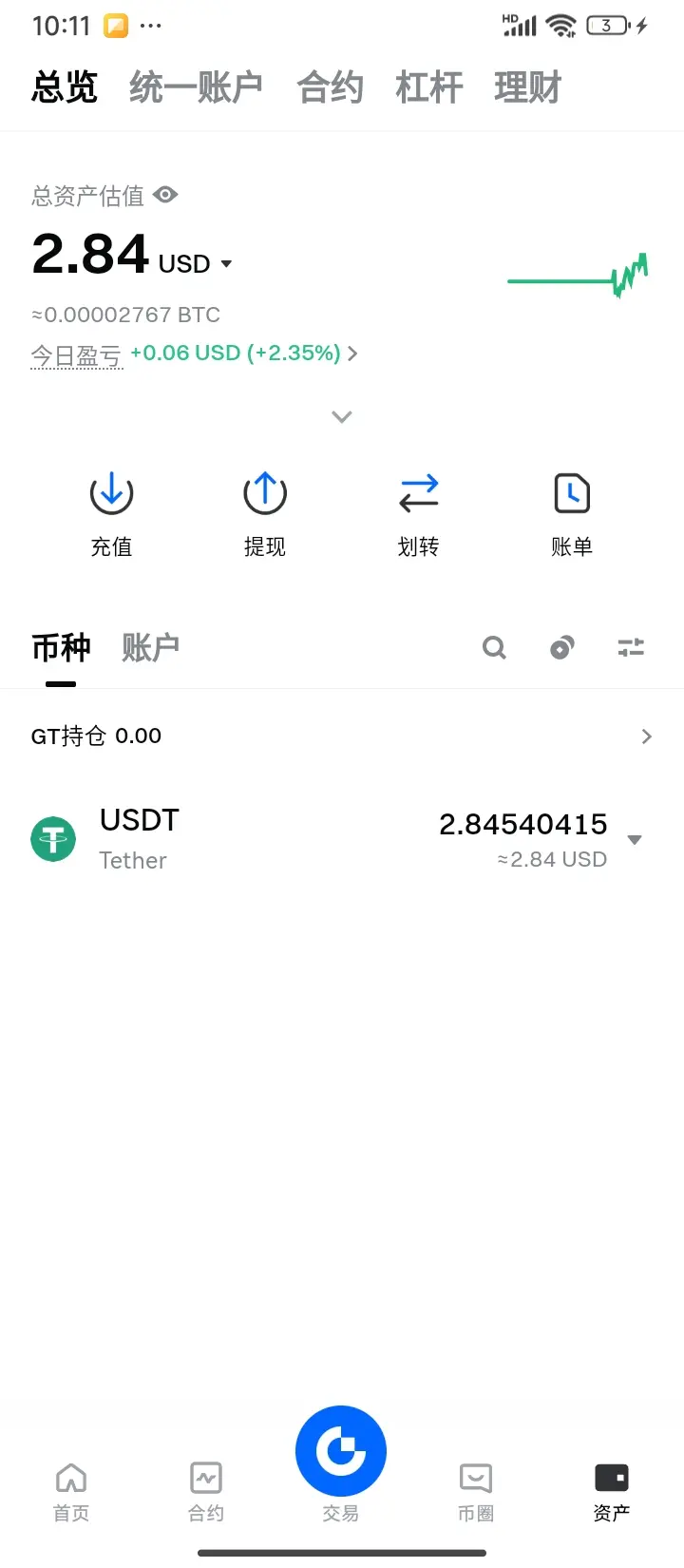Switch to the 币圈 tab

pyautogui.click(x=476, y=1492)
